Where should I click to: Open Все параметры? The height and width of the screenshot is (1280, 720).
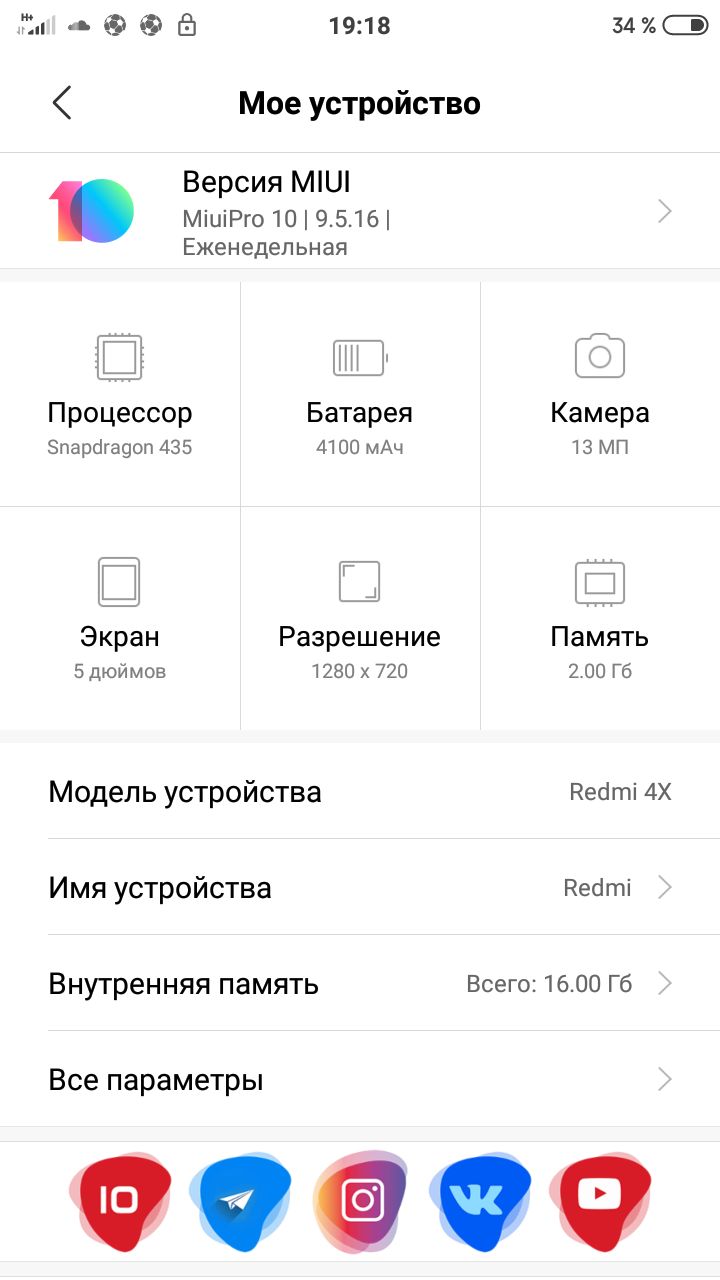360,1079
